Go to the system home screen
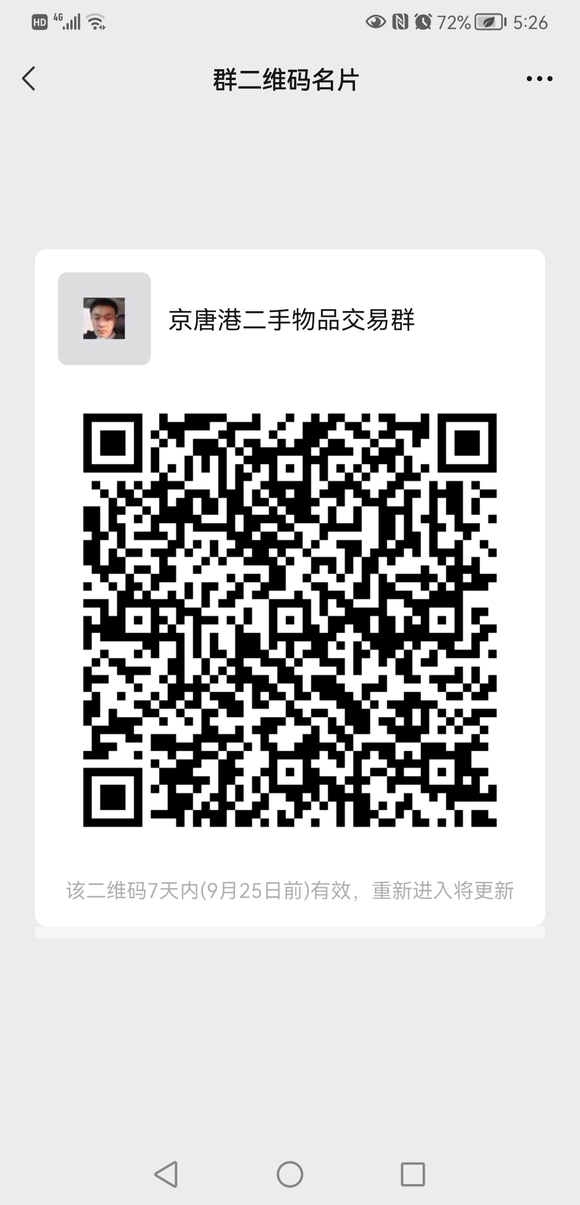Viewport: 580px width, 1205px height. click(x=290, y=1174)
